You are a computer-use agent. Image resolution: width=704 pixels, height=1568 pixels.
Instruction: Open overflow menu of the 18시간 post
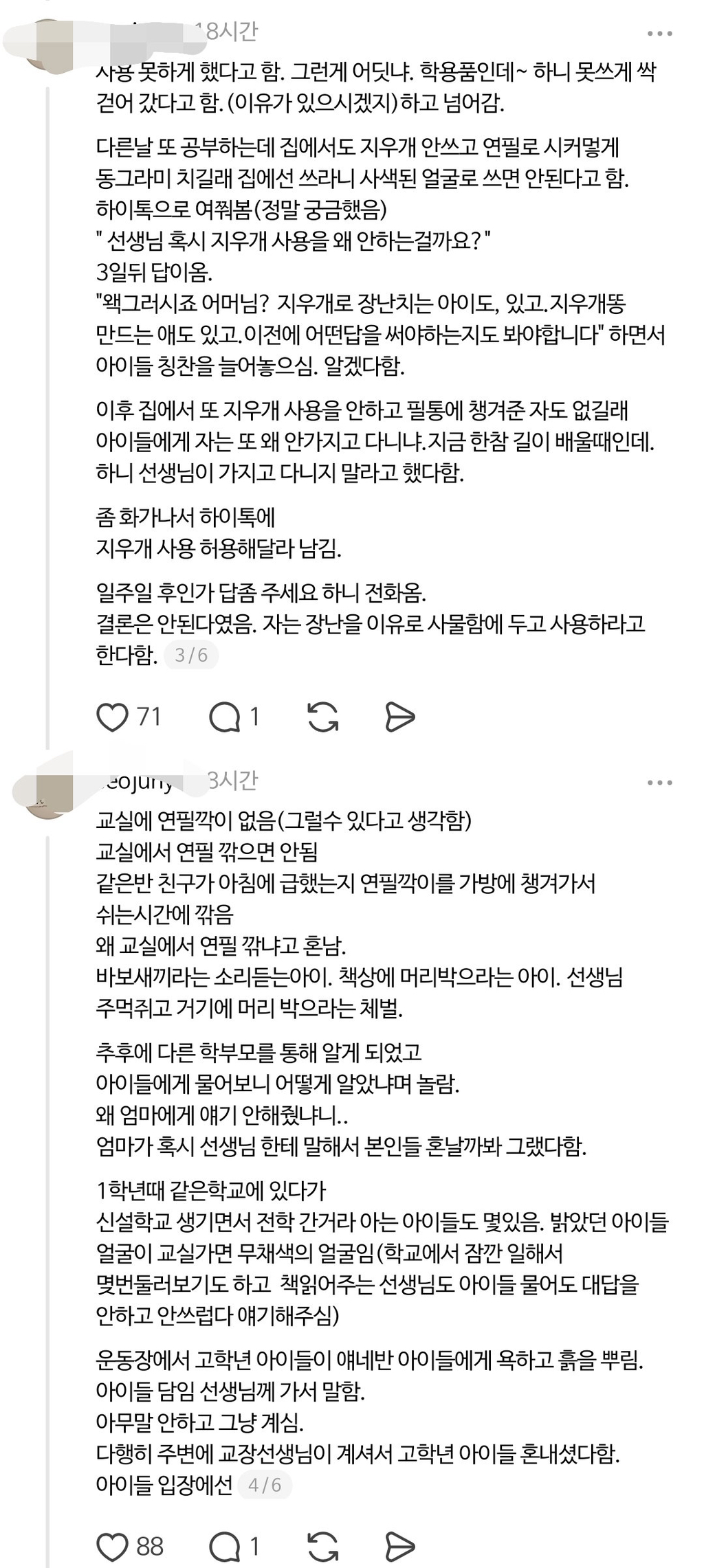coord(660,34)
